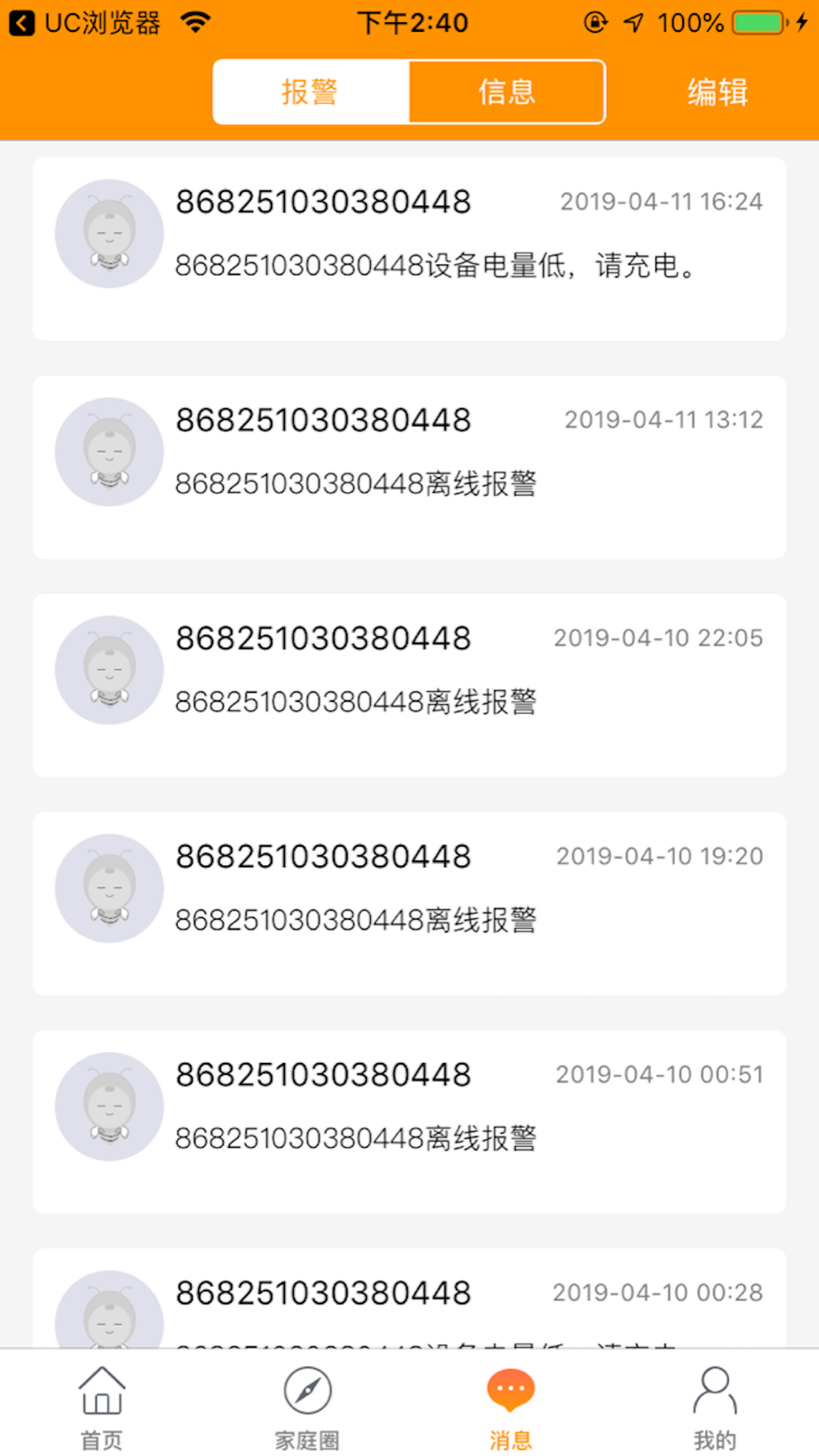819x1456 pixels.
Task: Switch to the 信息 segment
Action: coord(507,92)
